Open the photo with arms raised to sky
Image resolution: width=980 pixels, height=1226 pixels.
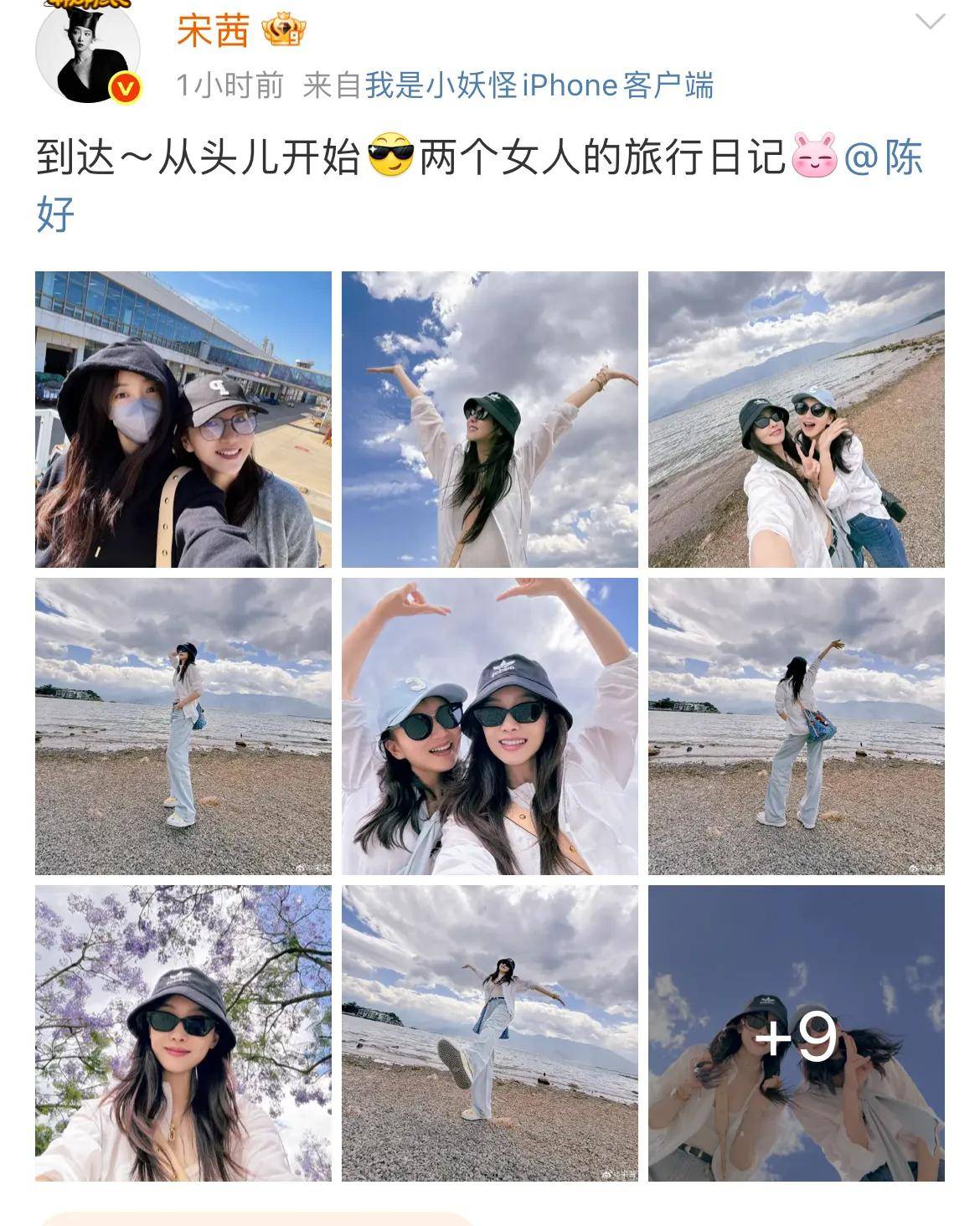point(489,420)
